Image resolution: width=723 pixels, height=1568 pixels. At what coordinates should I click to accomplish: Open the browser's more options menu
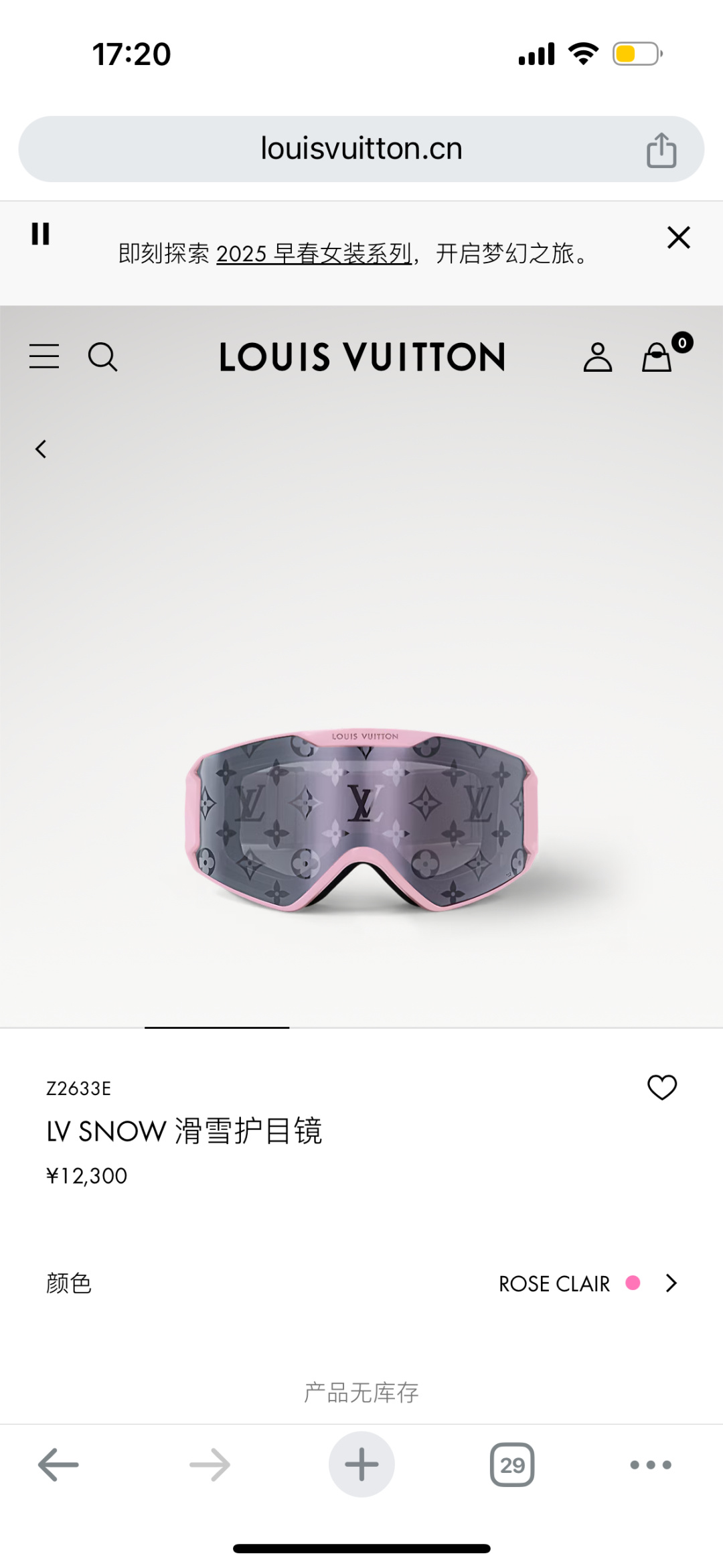pyautogui.click(x=650, y=1465)
